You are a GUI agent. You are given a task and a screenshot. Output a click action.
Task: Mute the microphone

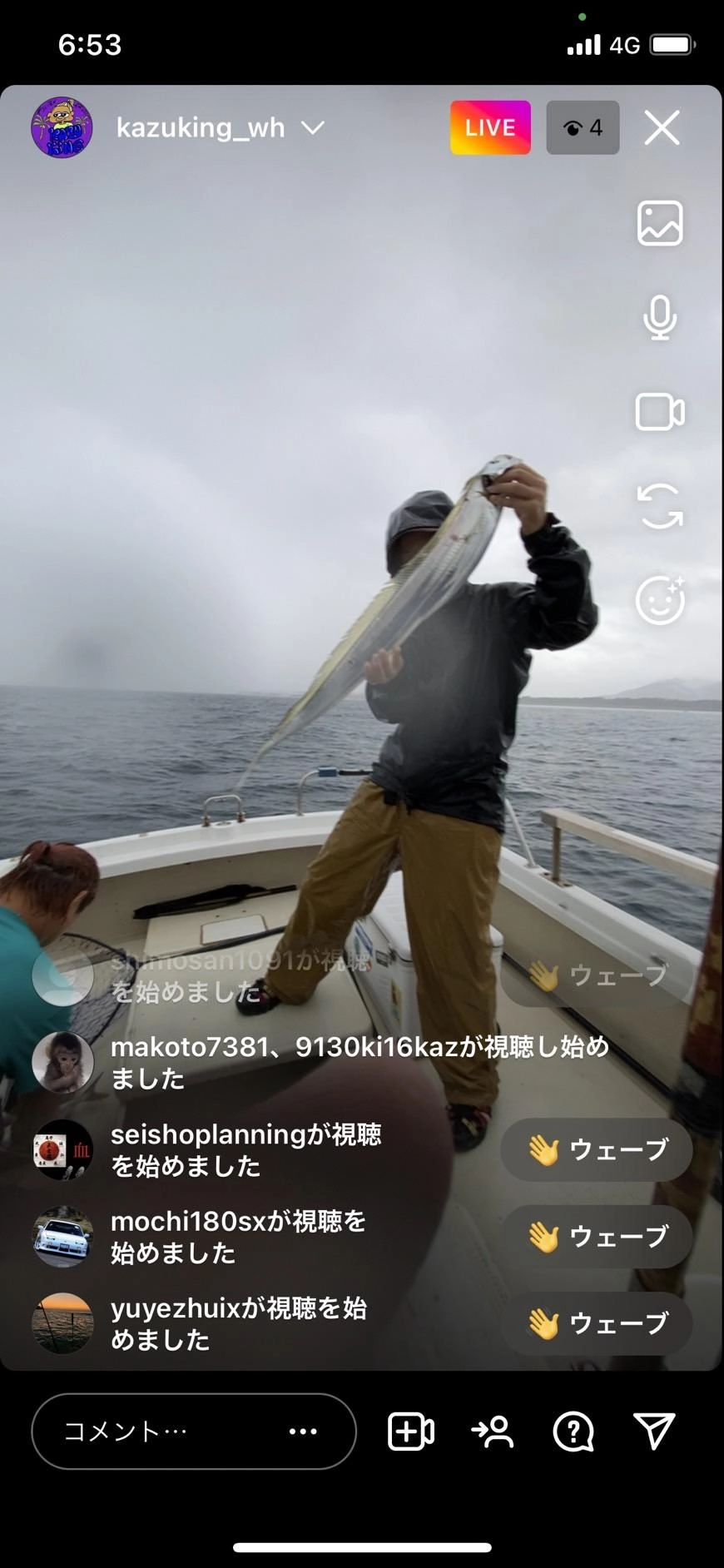click(660, 317)
